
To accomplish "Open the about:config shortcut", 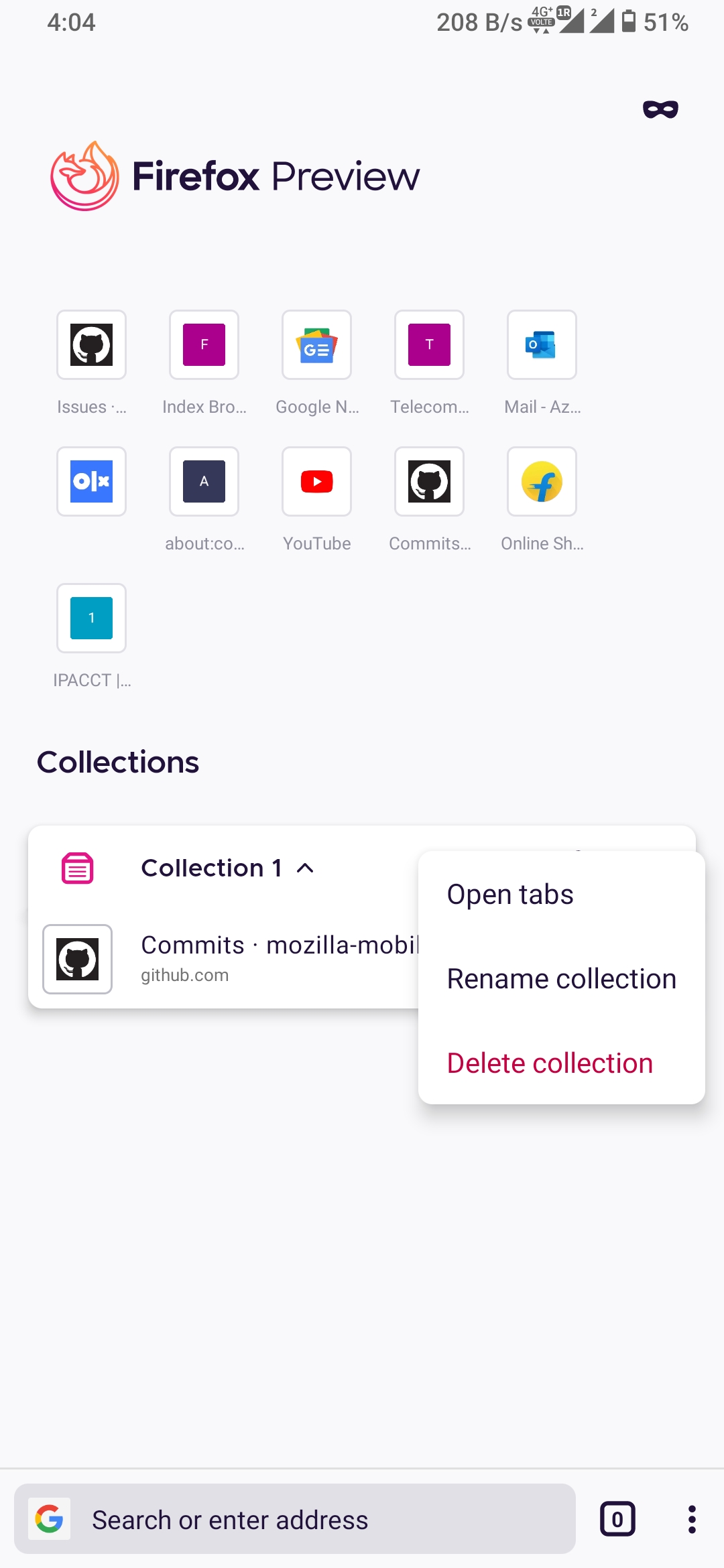I will coord(204,482).
